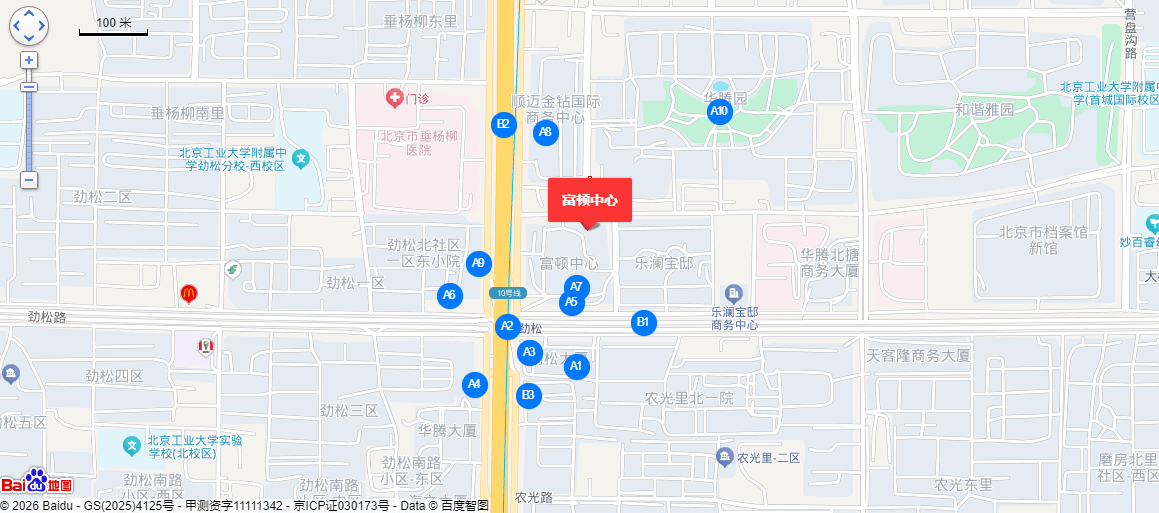The image size is (1159, 513).
Task: Select map marker B2
Action: 504,125
